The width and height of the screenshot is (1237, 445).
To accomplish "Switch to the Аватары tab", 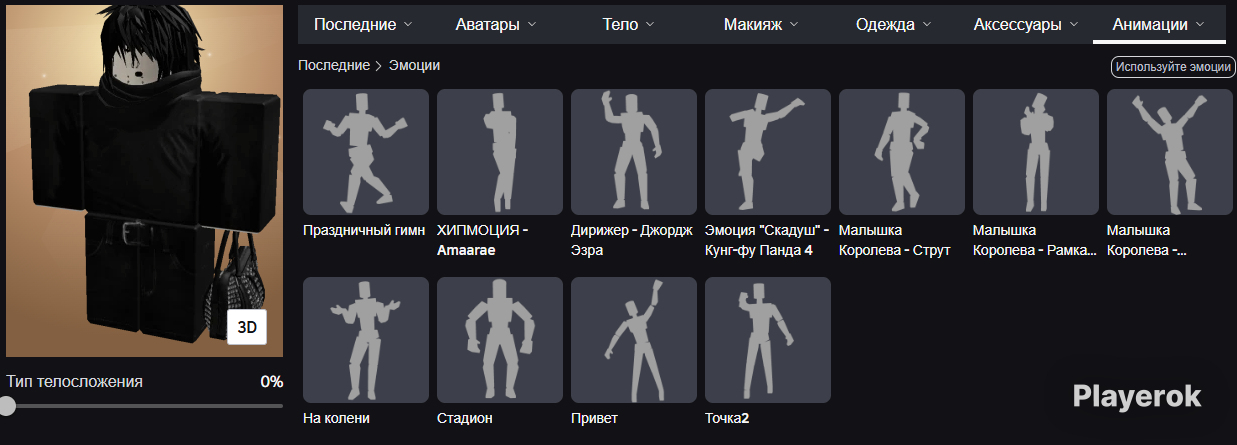I will [x=495, y=24].
